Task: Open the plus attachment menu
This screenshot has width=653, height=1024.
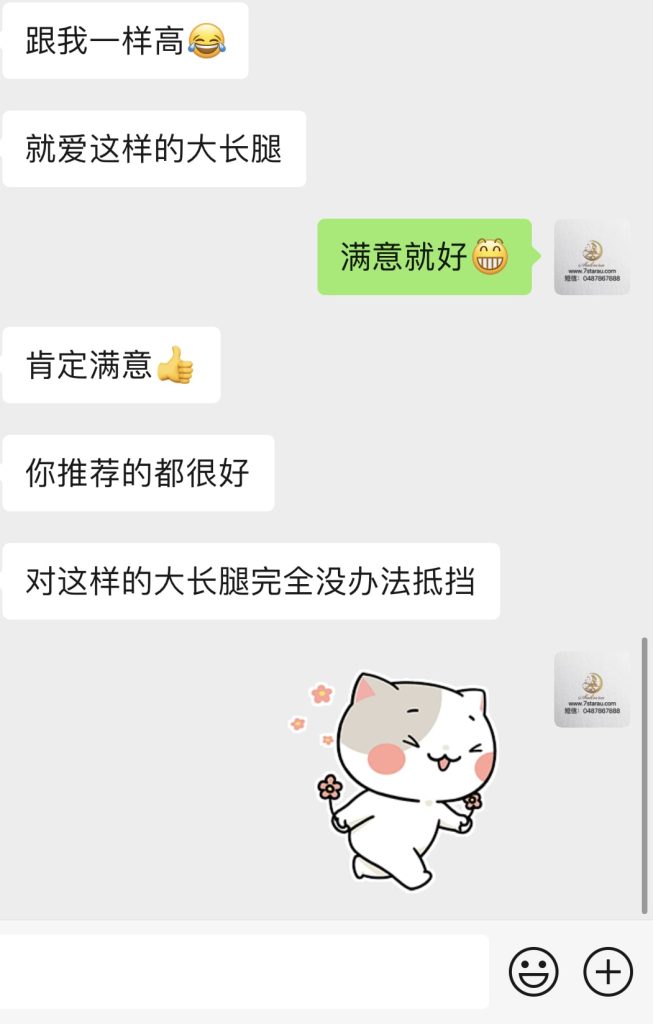Action: 608,971
